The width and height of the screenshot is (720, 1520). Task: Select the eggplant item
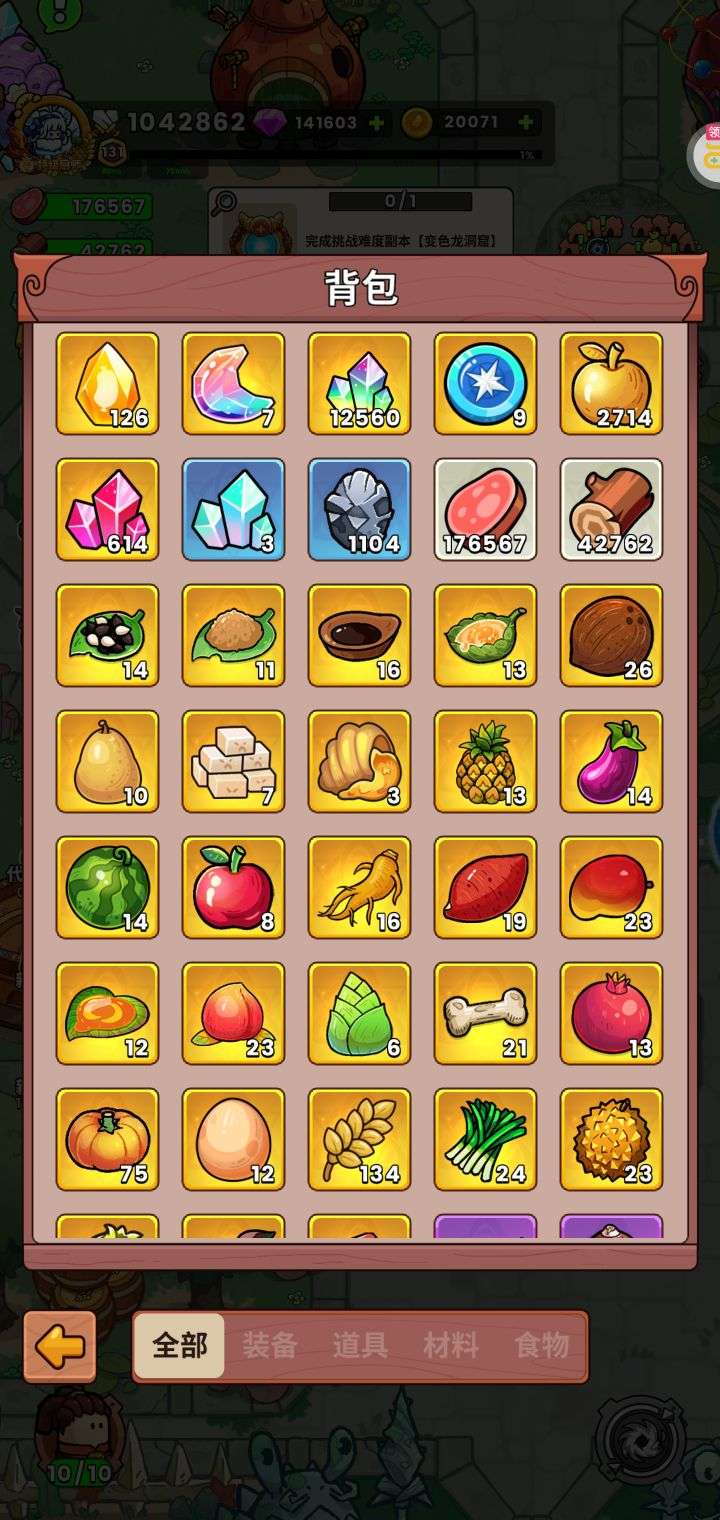coord(611,762)
